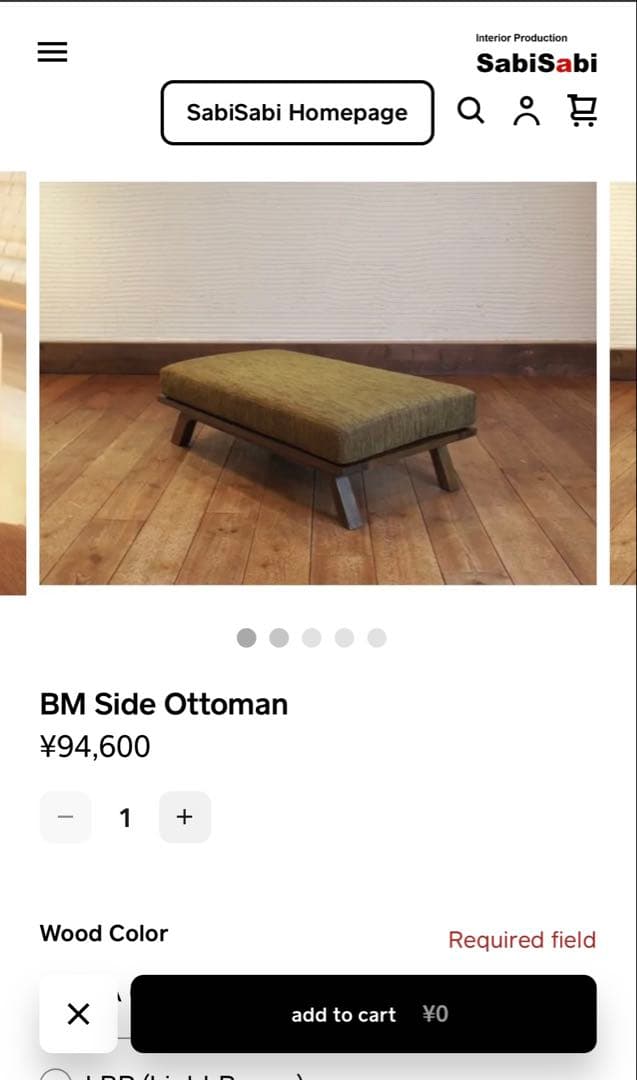Screen dimensions: 637x1080
Task: Open the ottoman product photo
Action: tap(318, 383)
